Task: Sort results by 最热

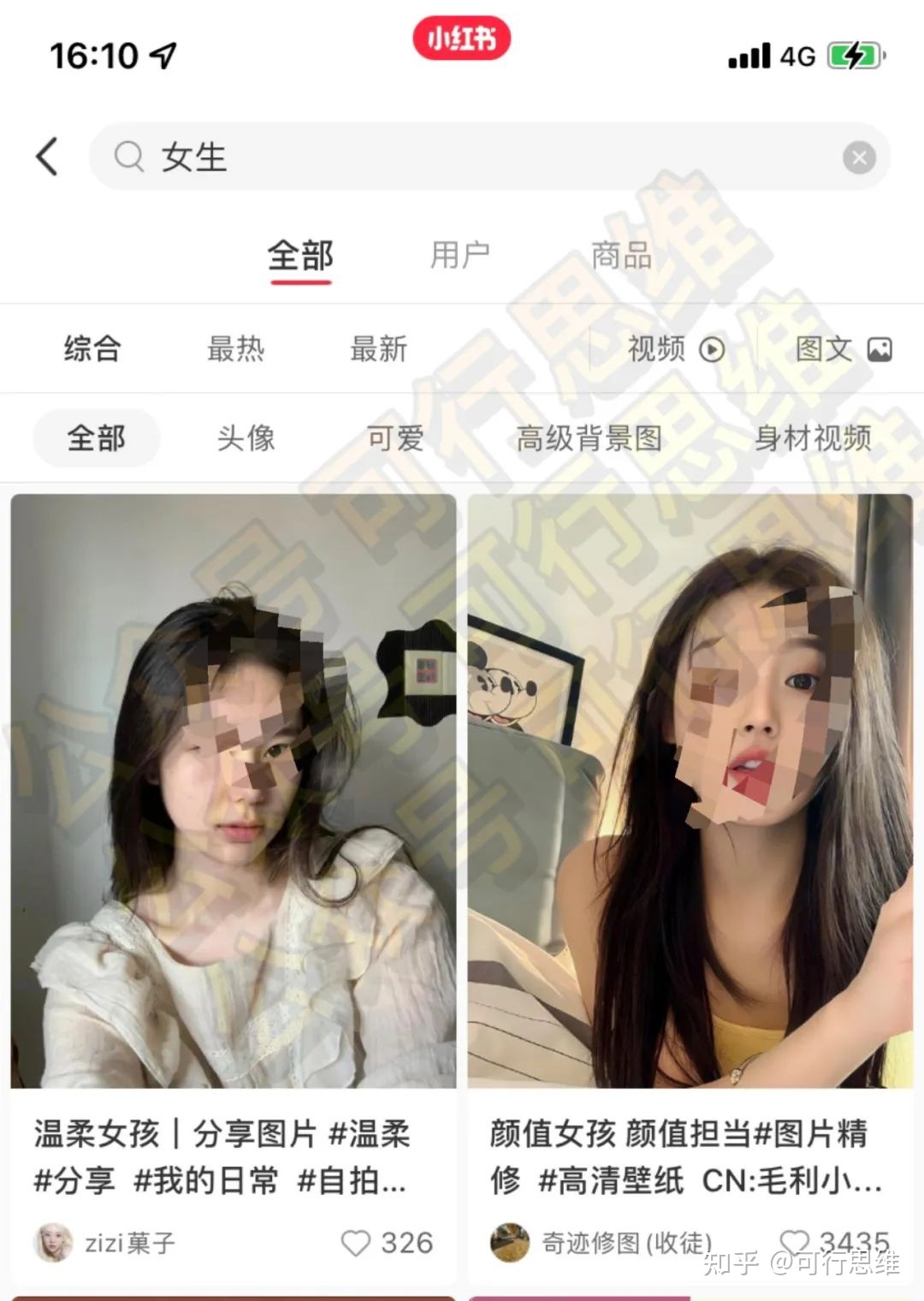Action: [235, 349]
